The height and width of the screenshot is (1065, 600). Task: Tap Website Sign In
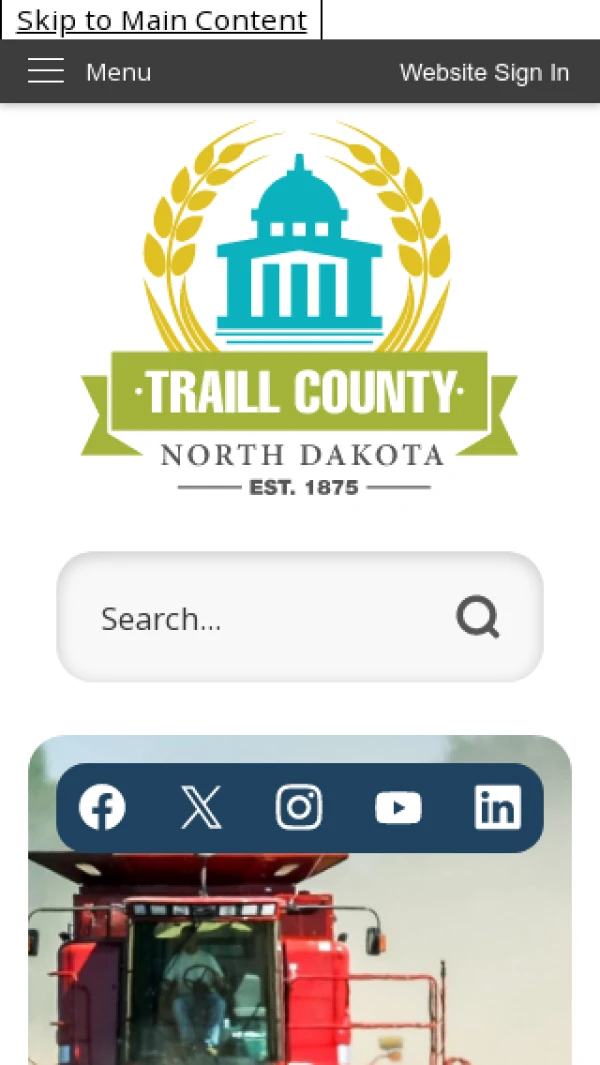click(x=484, y=72)
